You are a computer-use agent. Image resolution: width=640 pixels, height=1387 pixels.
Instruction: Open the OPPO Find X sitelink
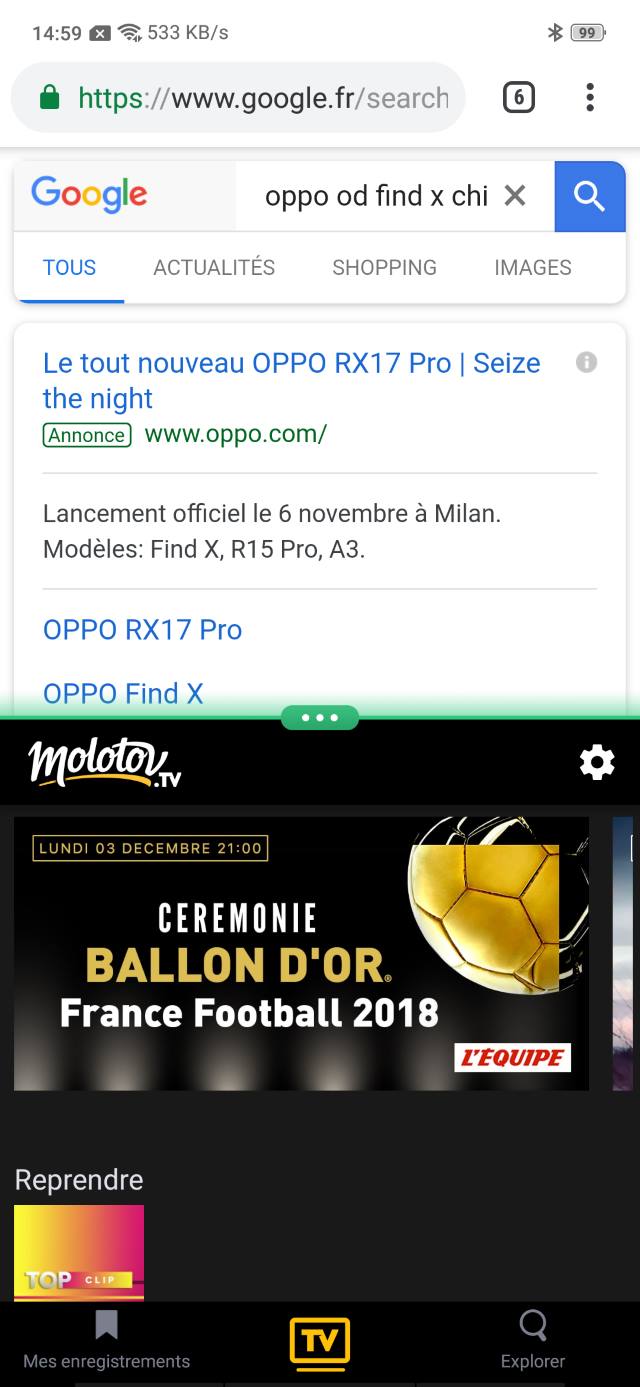tap(123, 693)
